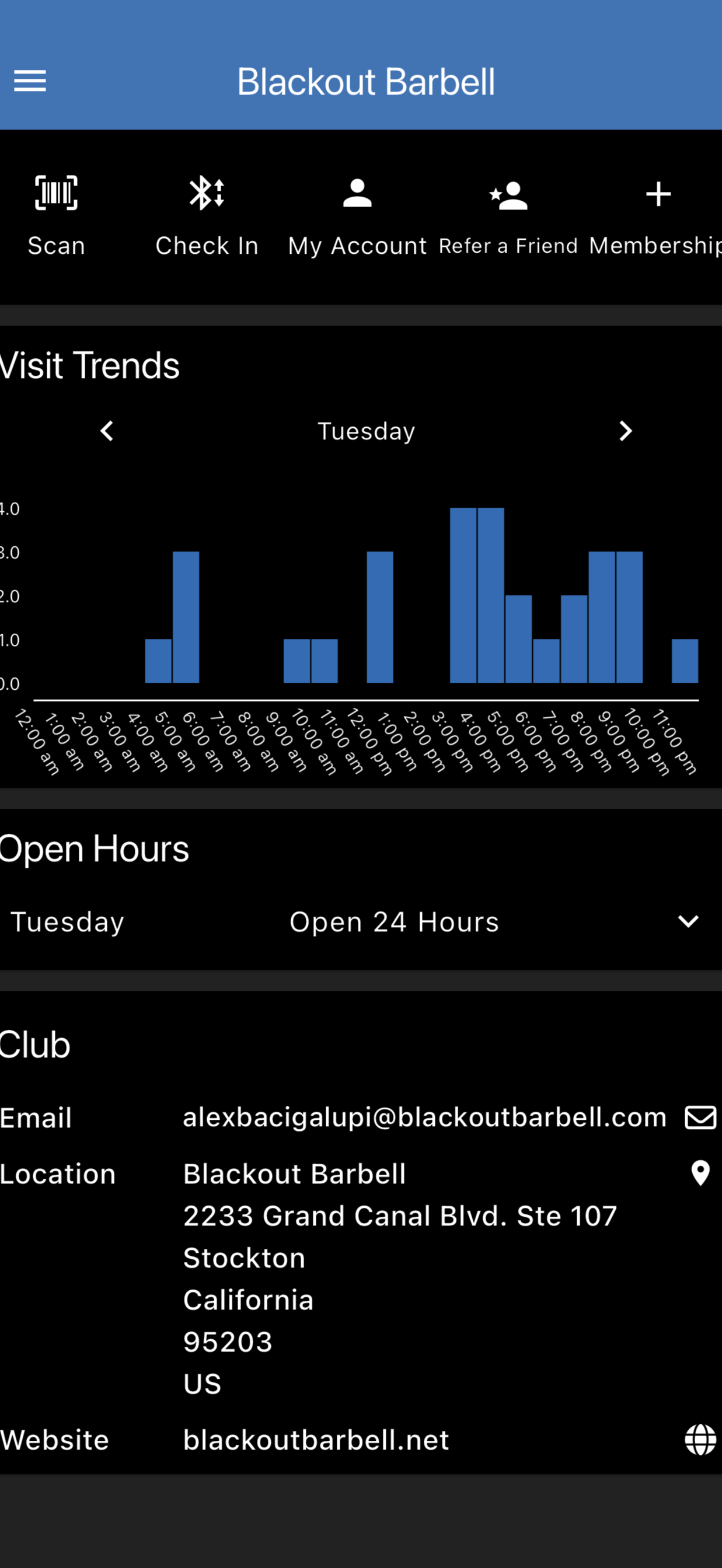Open the Membership option
This screenshot has width=722, height=1568.
coord(657,215)
